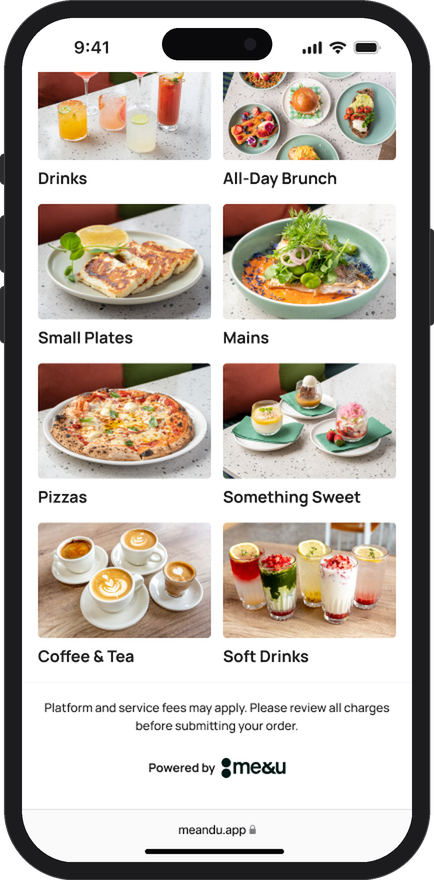This screenshot has height=880, width=434.
Task: Tap the meandu.app address bar
Action: tap(217, 829)
